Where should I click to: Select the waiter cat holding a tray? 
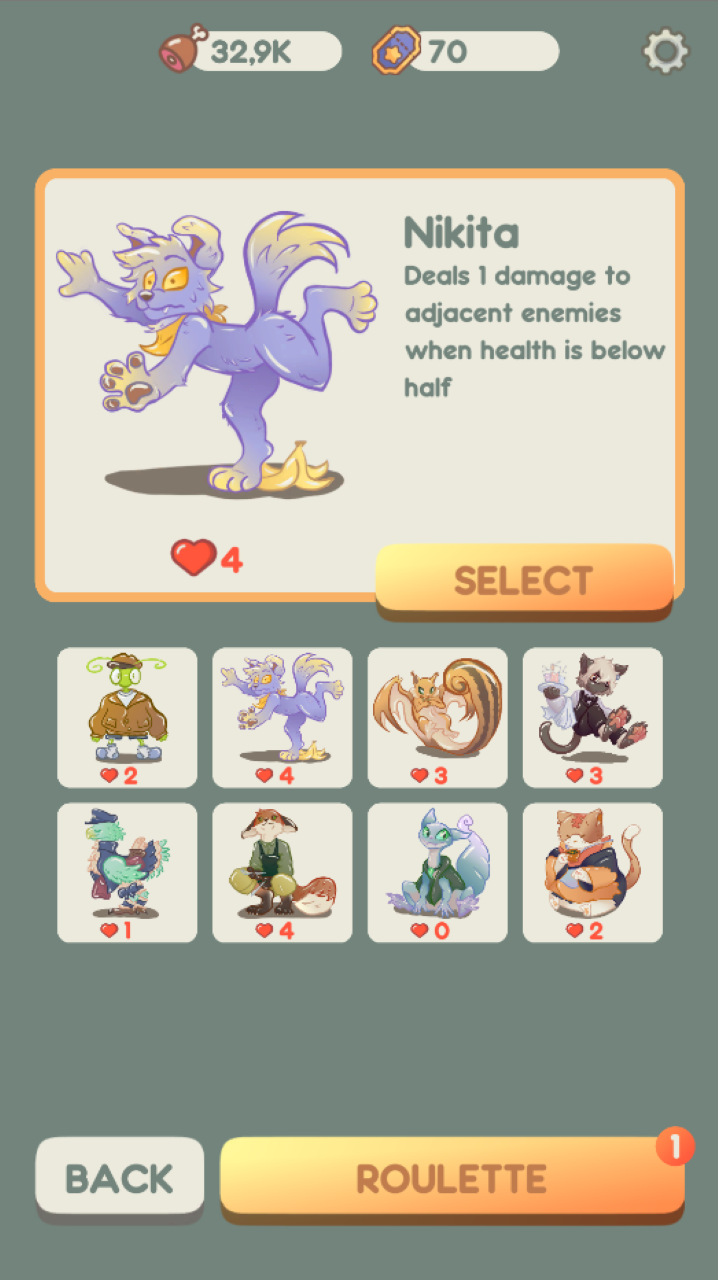tap(593, 718)
